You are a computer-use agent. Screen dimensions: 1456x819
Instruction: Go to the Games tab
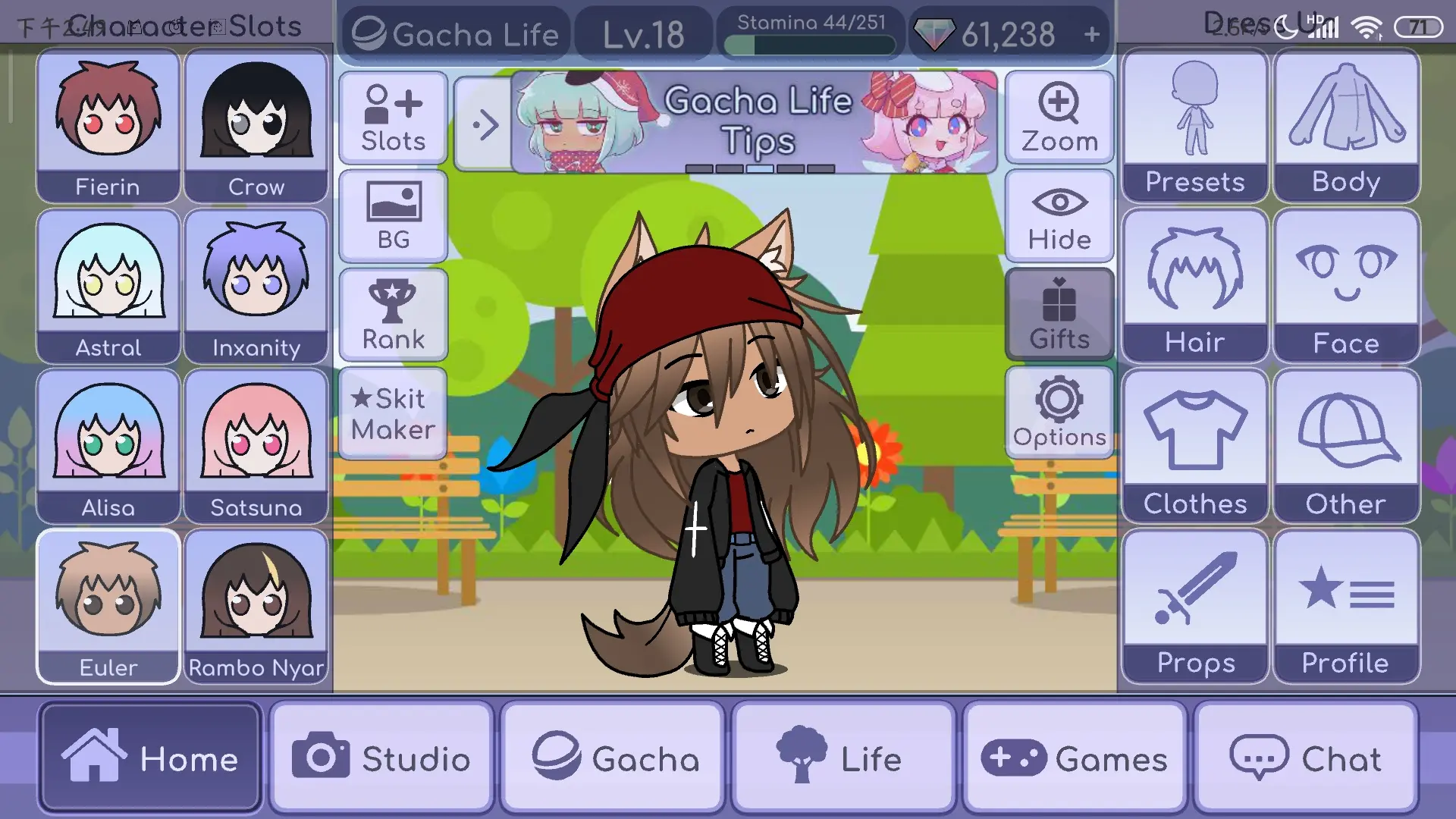click(x=1074, y=758)
